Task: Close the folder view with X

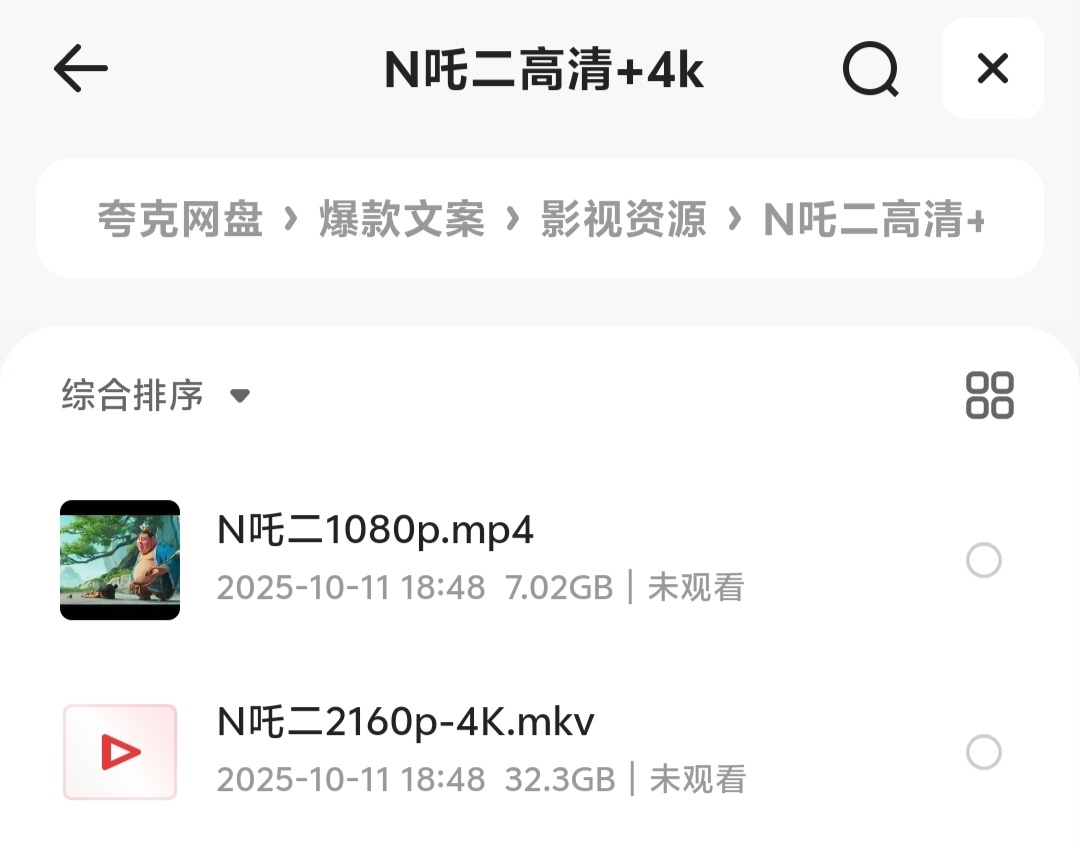Action: 992,69
